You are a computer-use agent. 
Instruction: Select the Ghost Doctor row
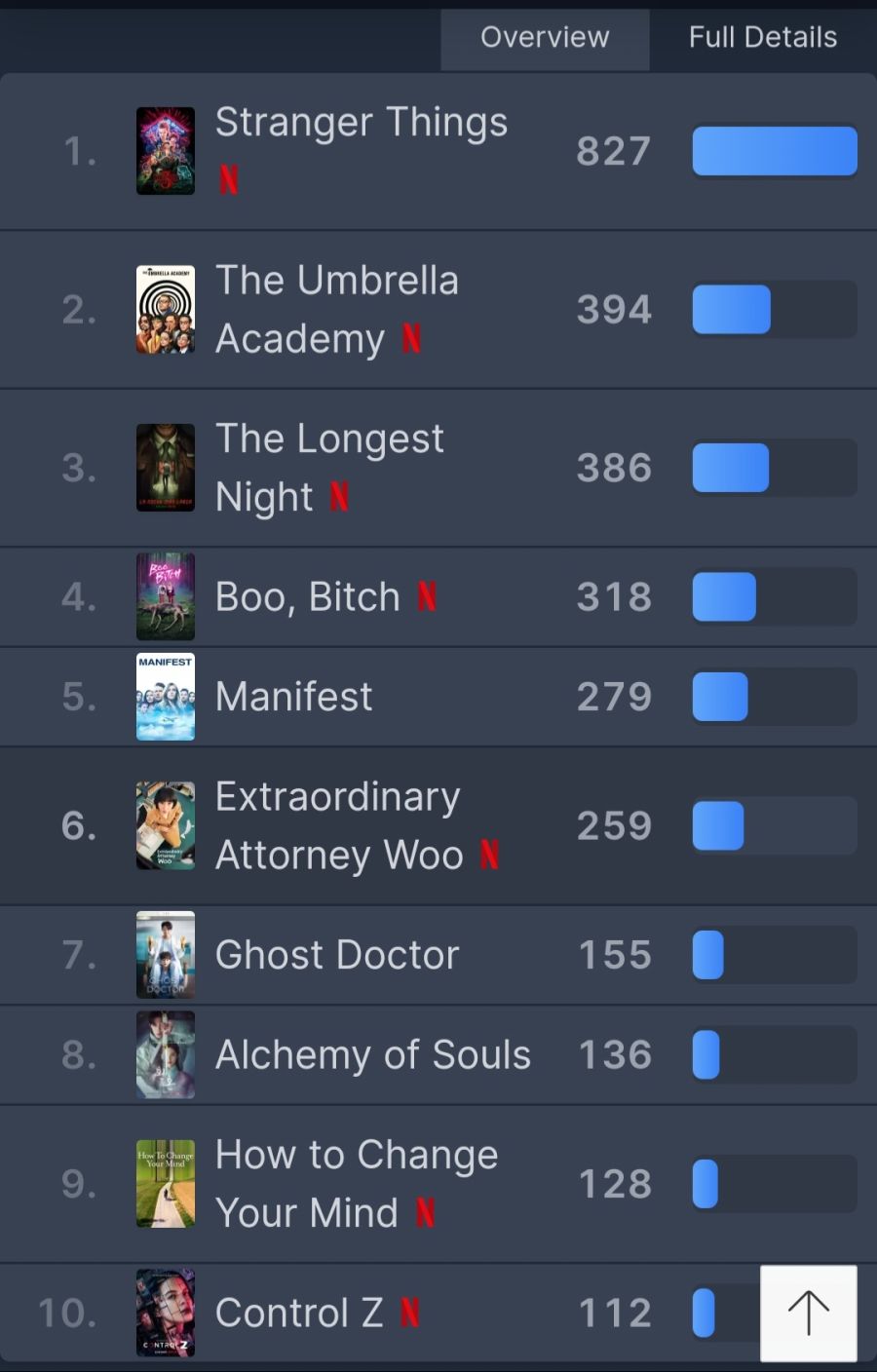click(336, 955)
